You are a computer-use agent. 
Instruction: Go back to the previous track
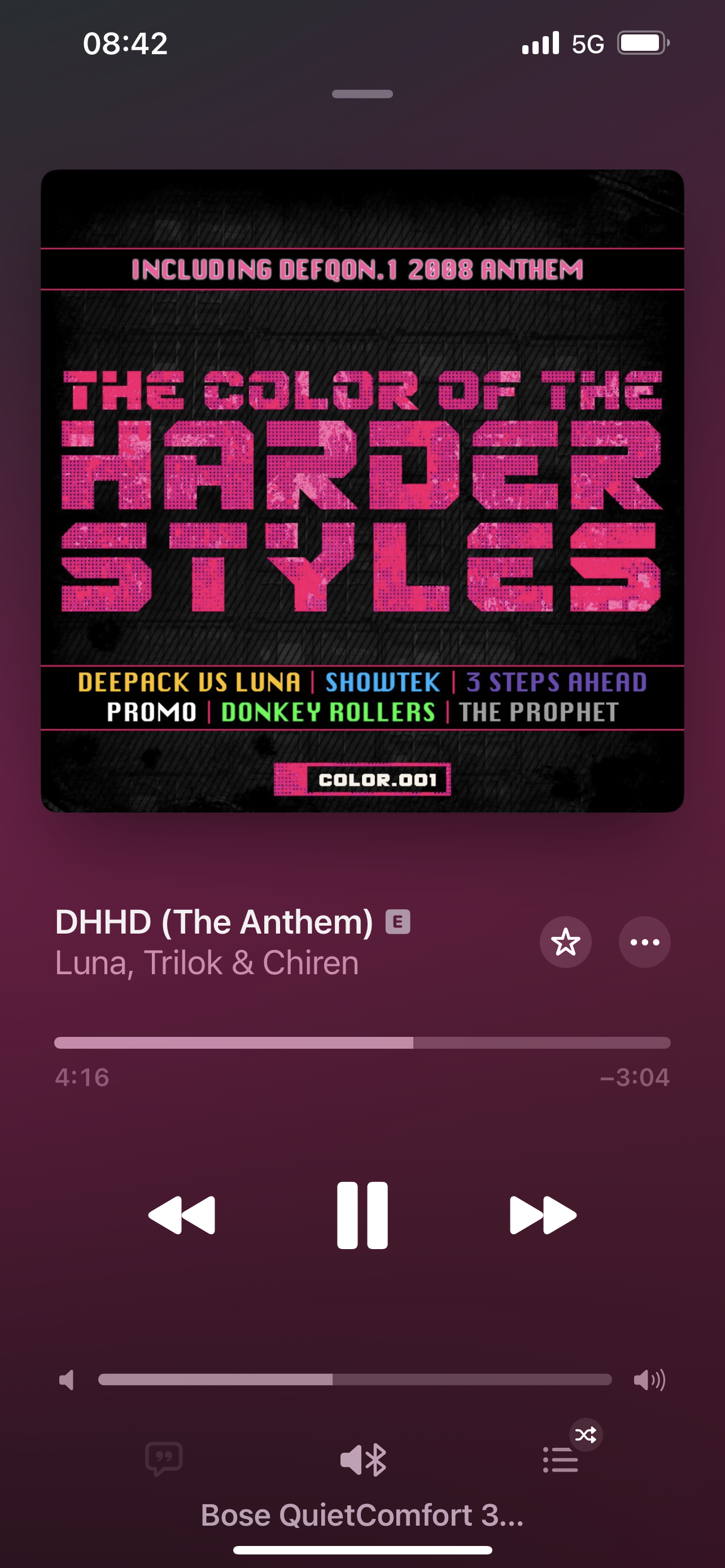click(x=182, y=1216)
